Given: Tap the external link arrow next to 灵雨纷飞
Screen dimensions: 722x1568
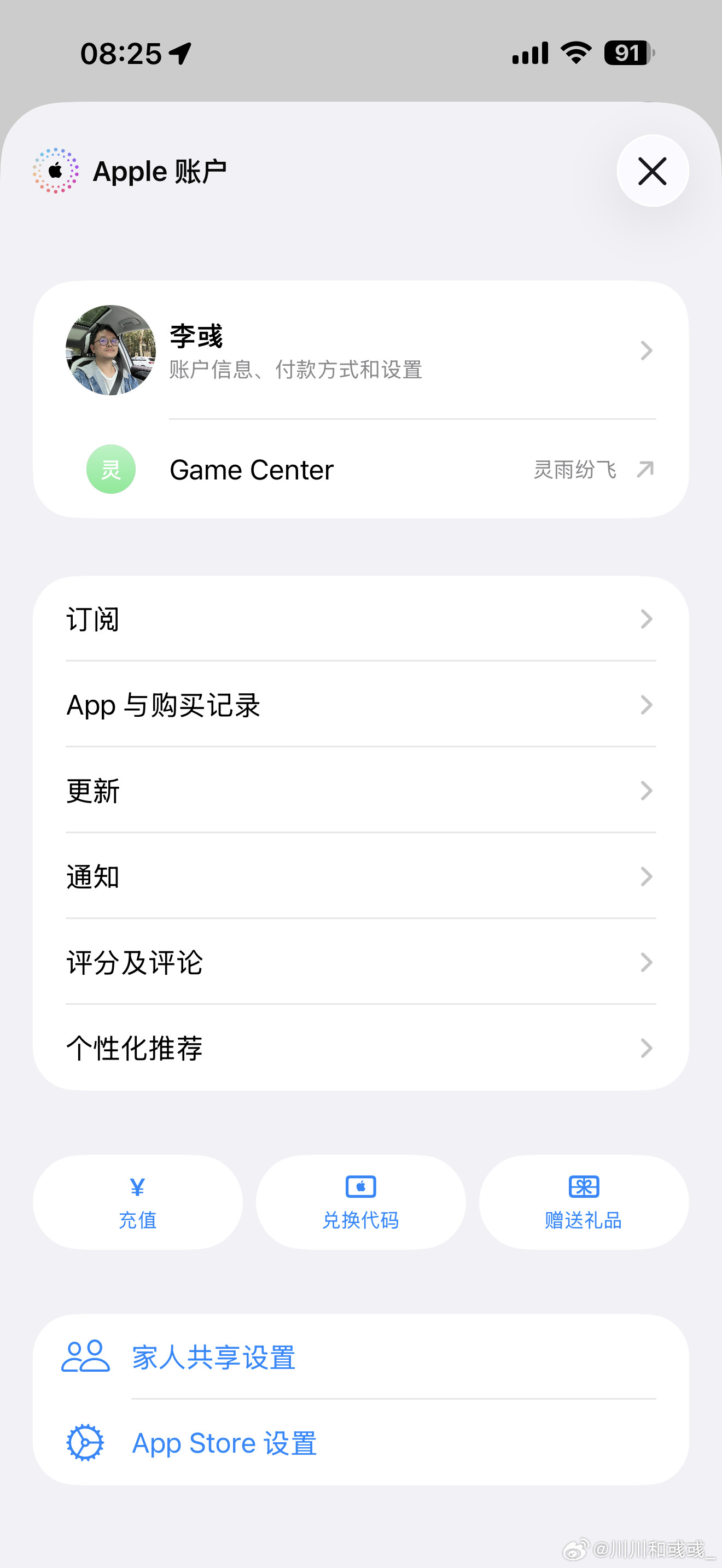Looking at the screenshot, I should [647, 469].
